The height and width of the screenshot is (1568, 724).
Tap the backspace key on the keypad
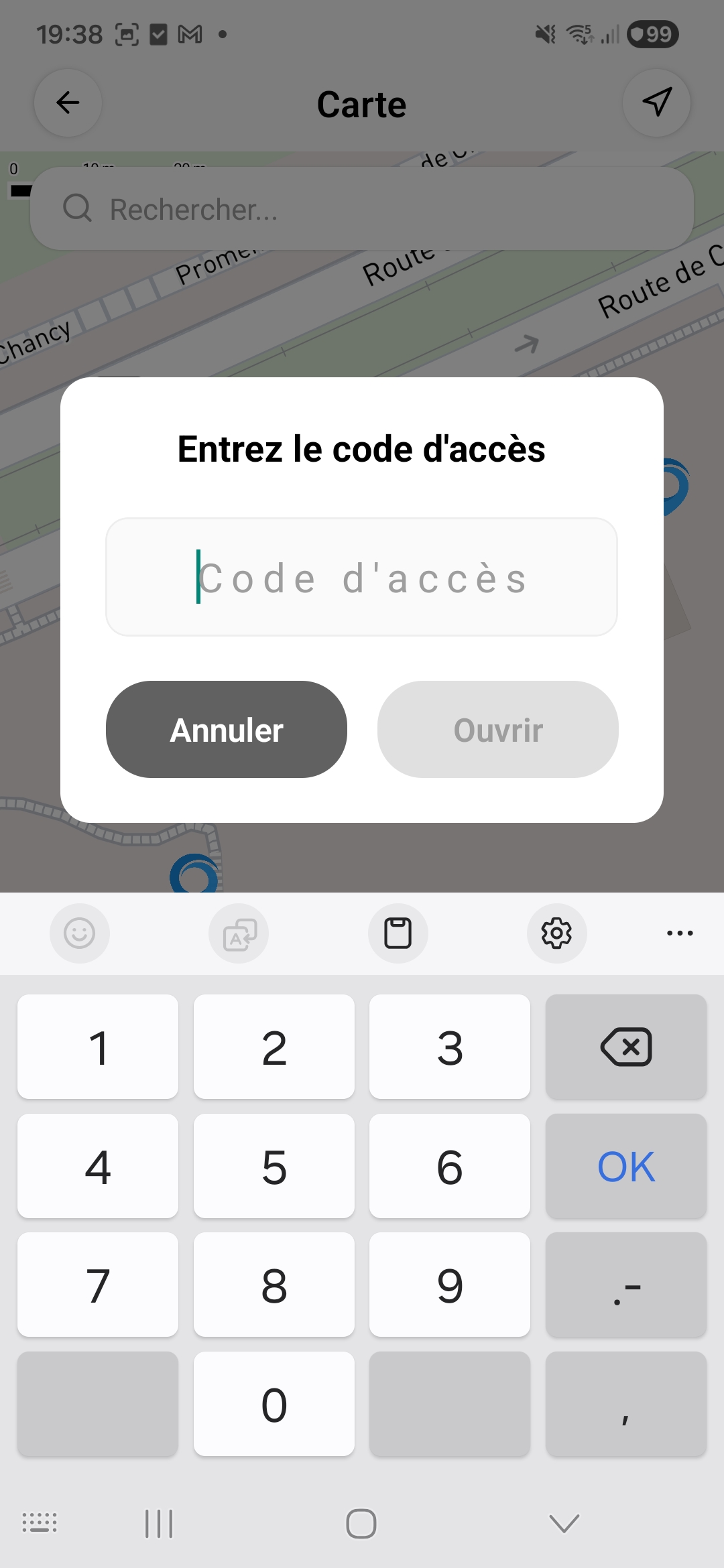625,1047
